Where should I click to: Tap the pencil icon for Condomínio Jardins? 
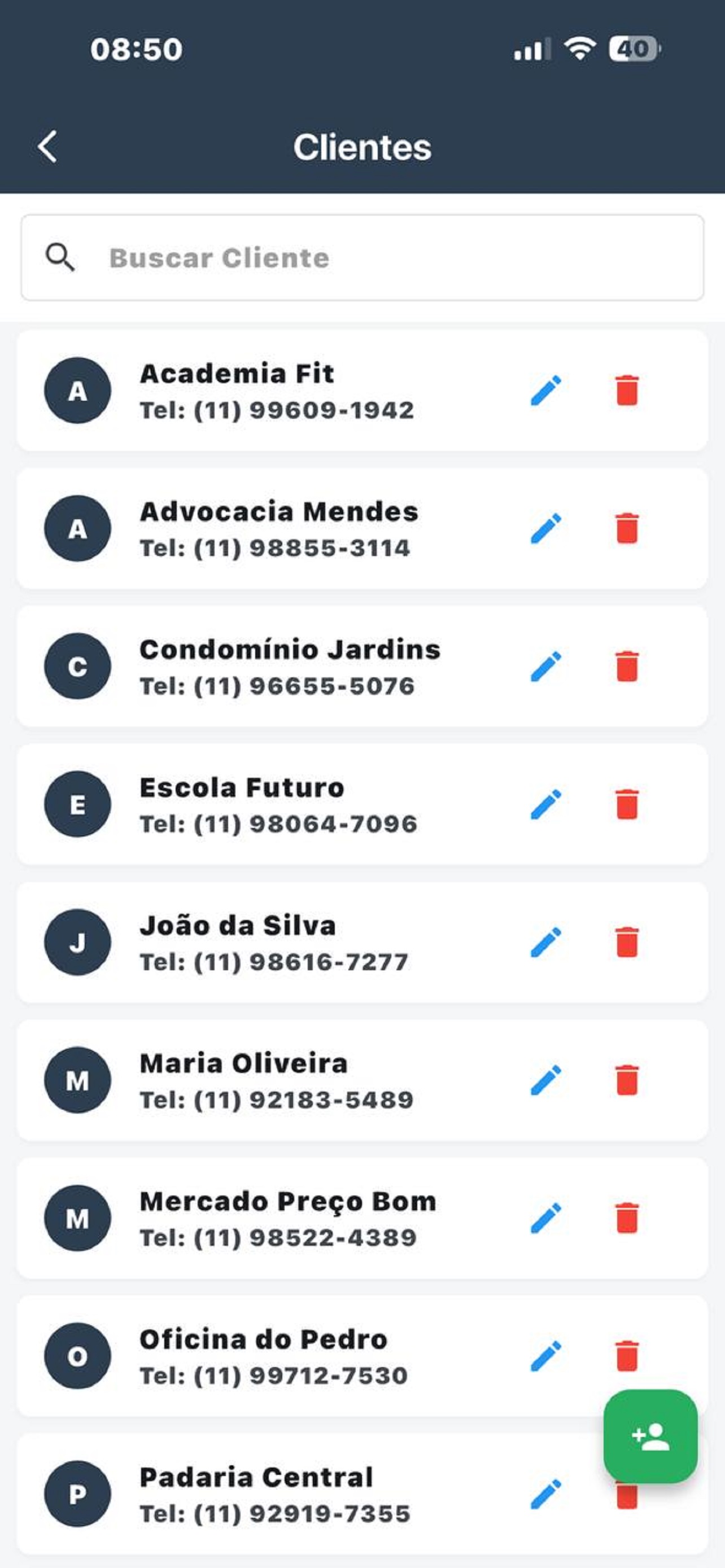[x=545, y=666]
